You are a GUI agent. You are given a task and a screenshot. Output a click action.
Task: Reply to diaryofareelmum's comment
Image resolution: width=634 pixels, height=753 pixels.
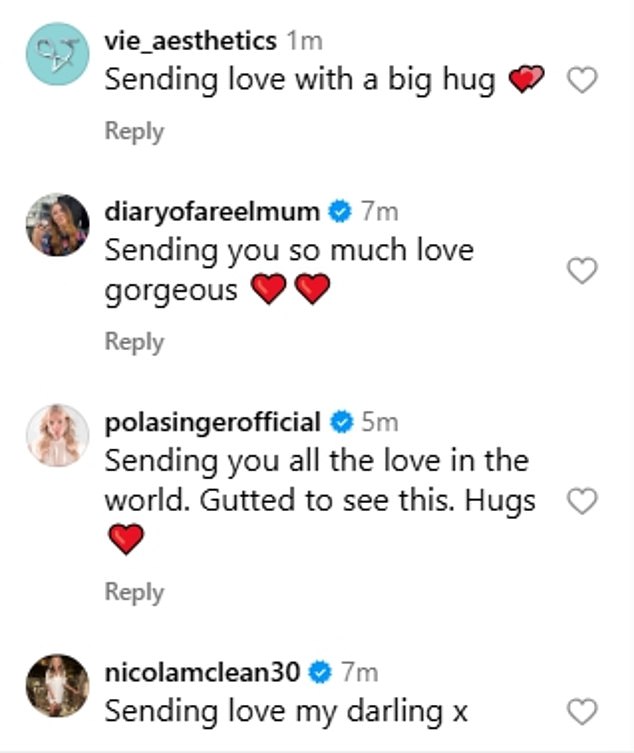click(133, 341)
